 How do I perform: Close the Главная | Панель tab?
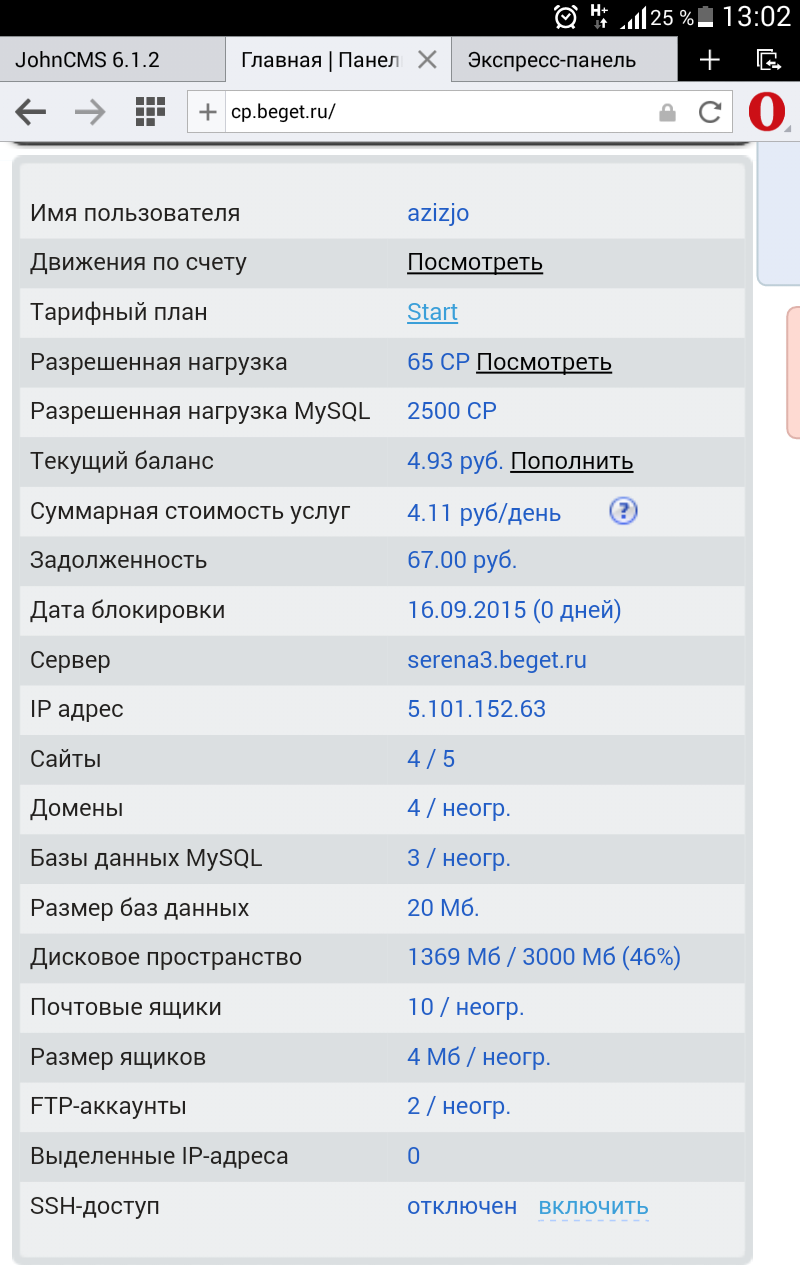(427, 60)
